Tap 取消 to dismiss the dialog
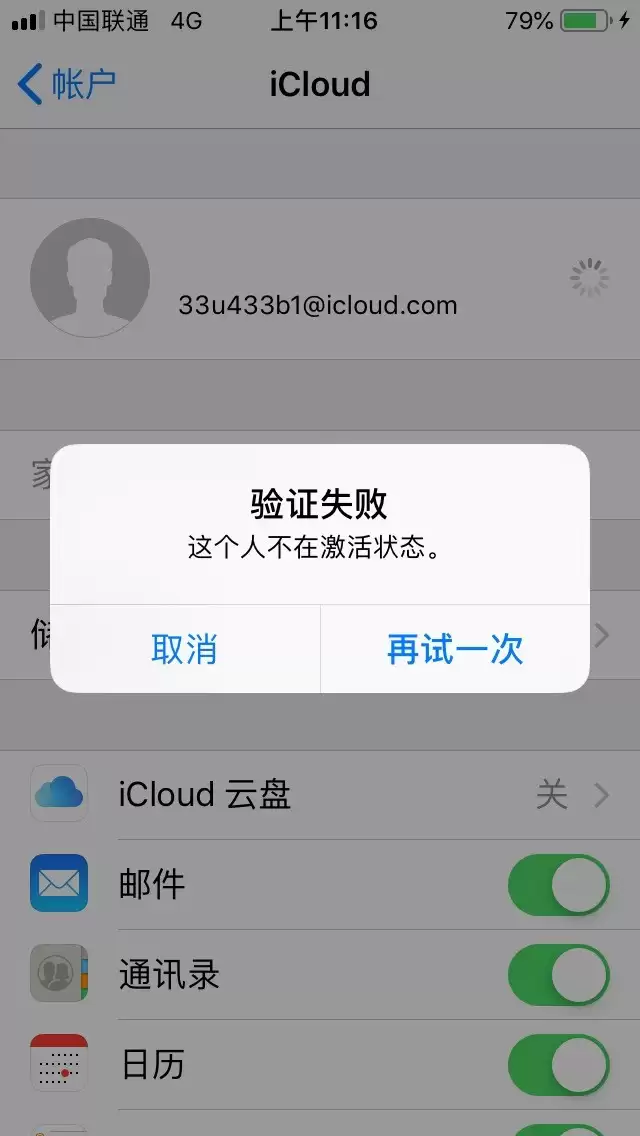 pyautogui.click(x=185, y=648)
